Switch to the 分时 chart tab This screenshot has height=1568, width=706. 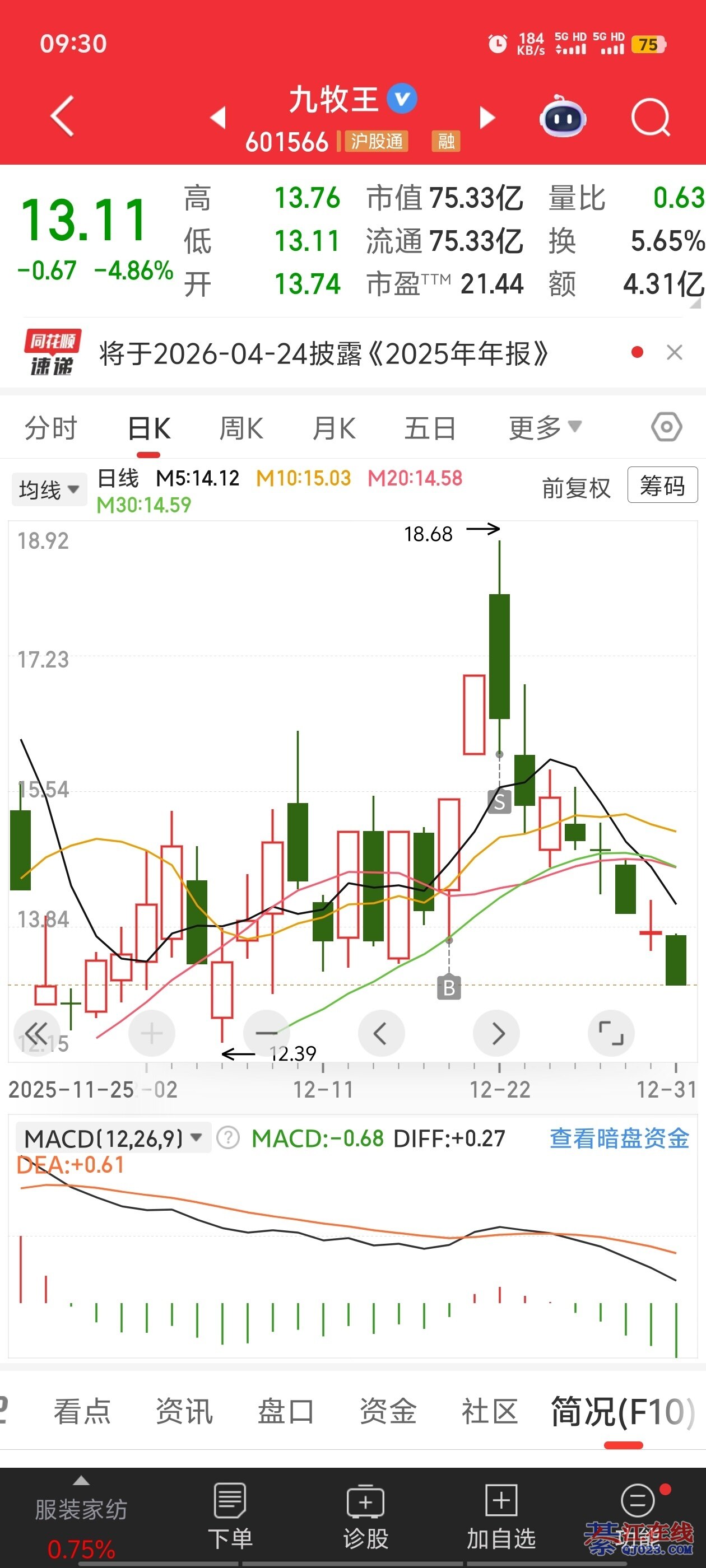click(x=50, y=428)
